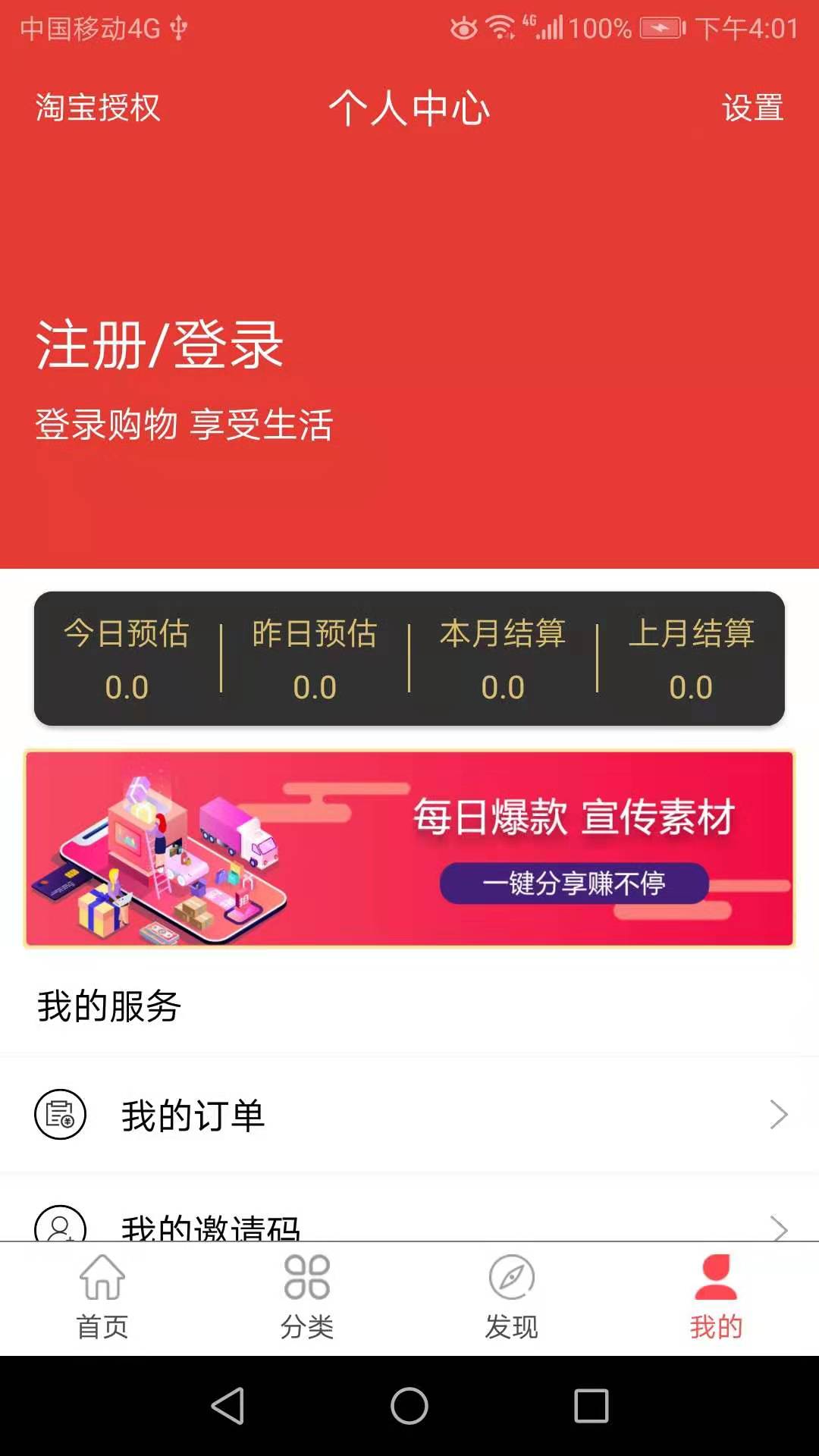The width and height of the screenshot is (819, 1456).
Task: Go to the system home screen
Action: pos(409,1406)
